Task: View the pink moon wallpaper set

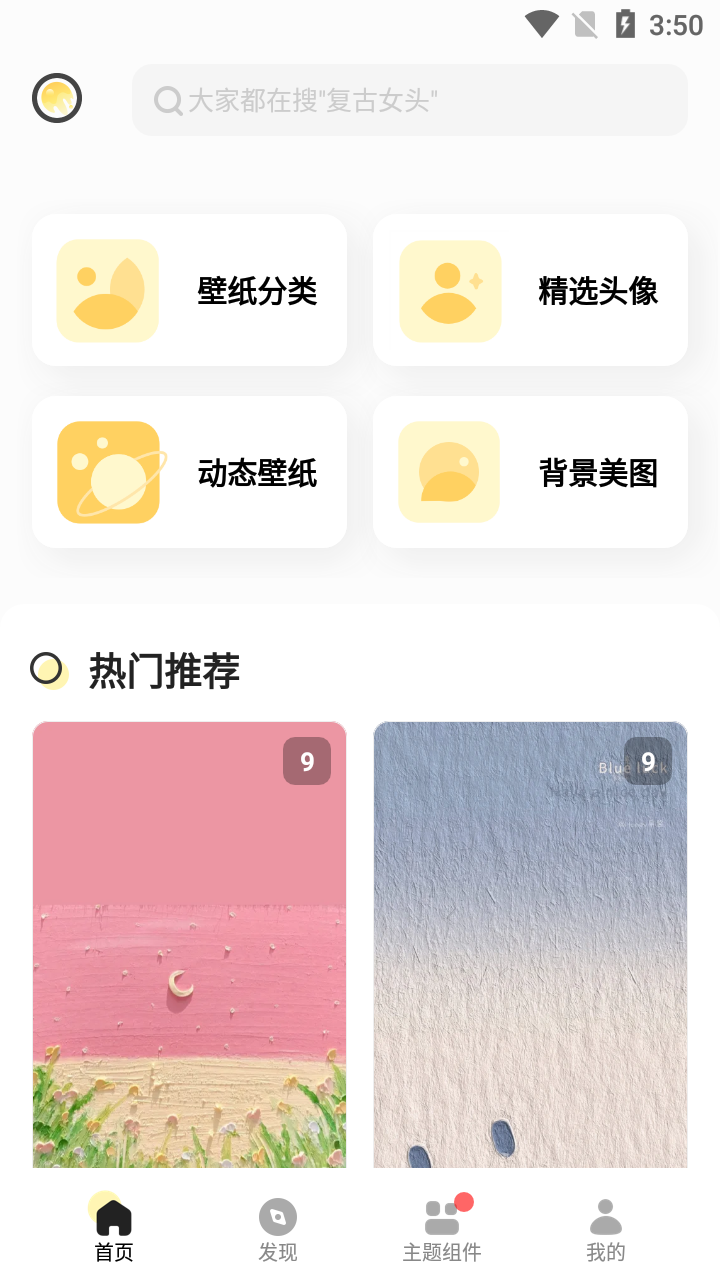Action: (x=189, y=945)
